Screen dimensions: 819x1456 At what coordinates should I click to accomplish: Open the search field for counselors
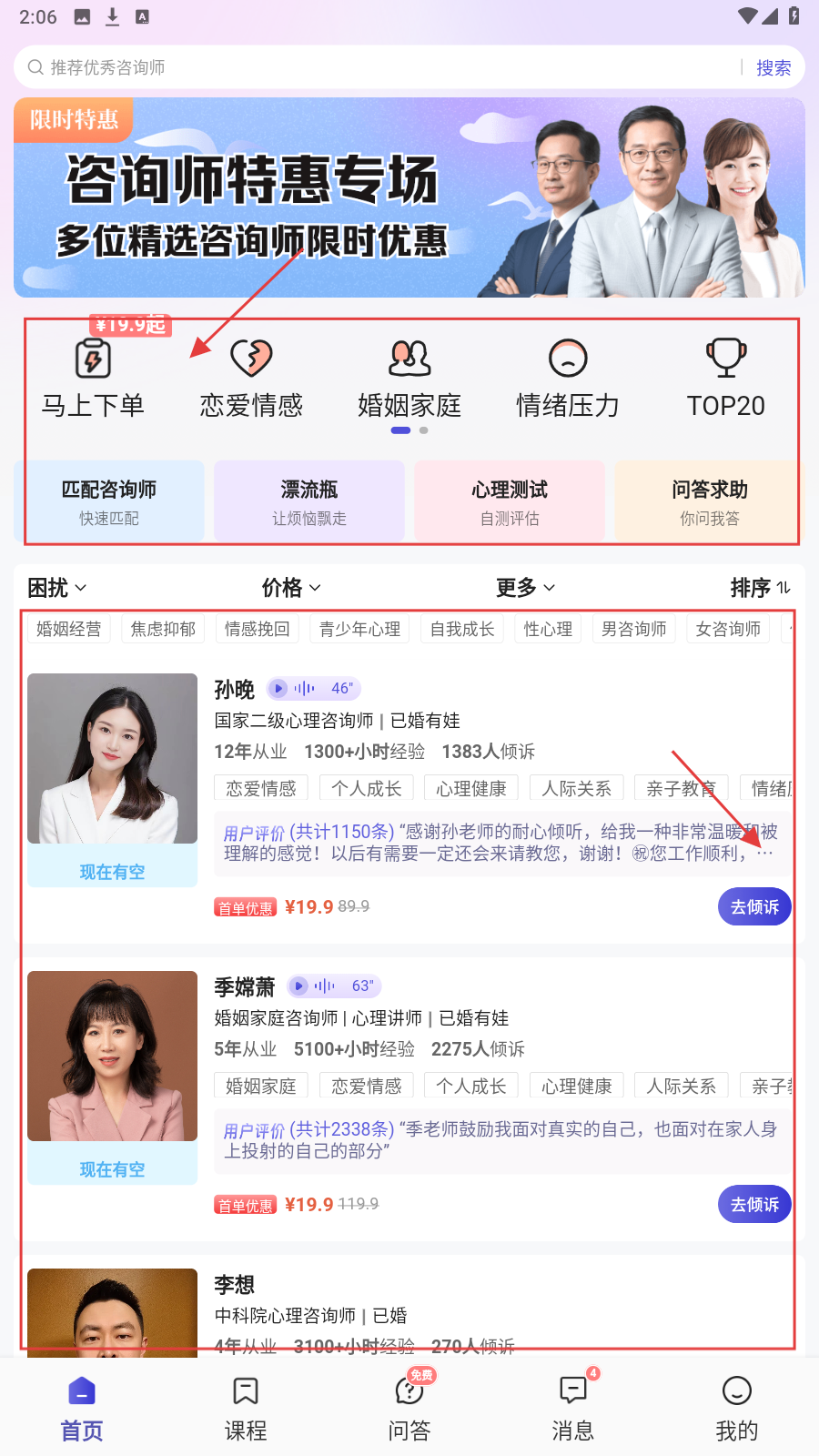click(382, 67)
